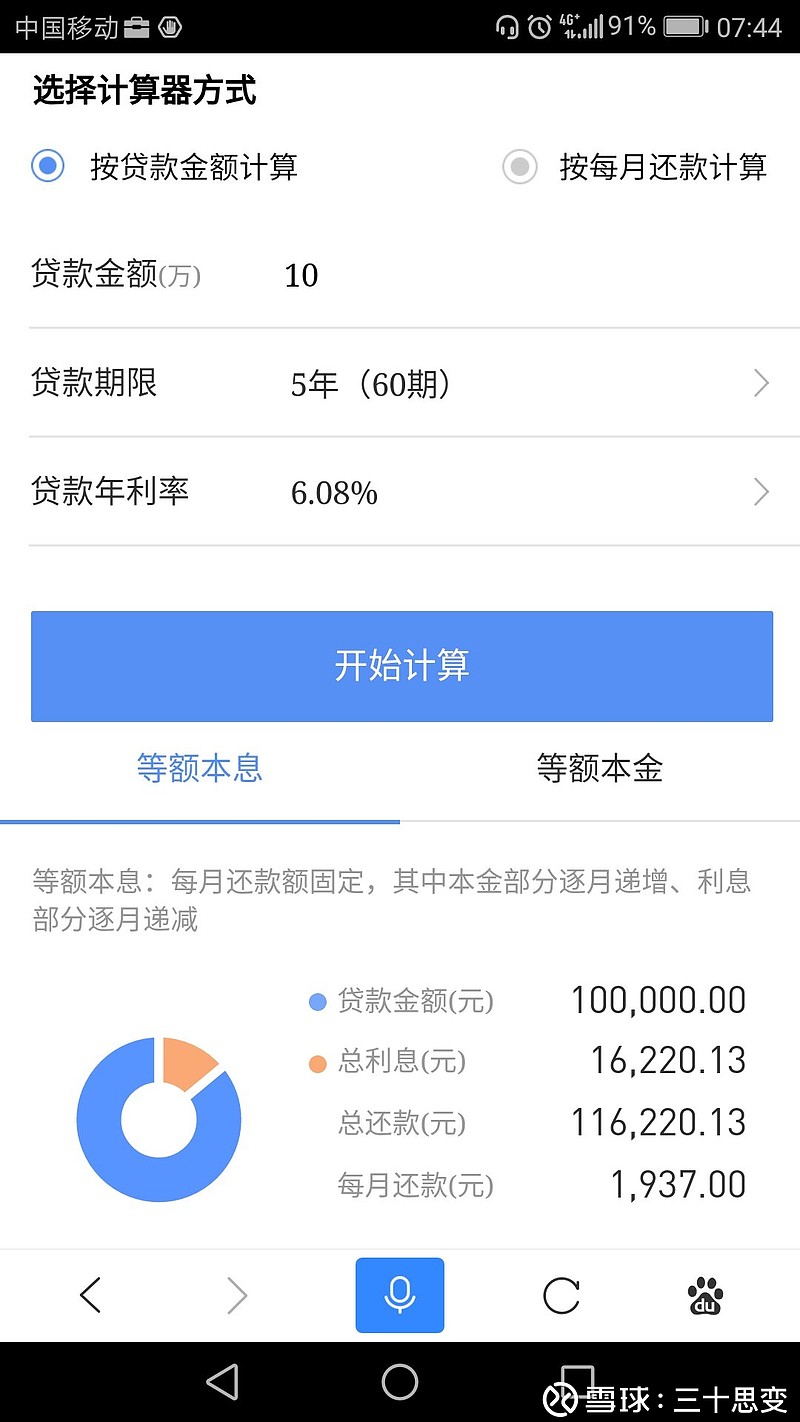Tap the 贷款金额 input showing 10
Screen dimensions: 800x1422
click(301, 276)
